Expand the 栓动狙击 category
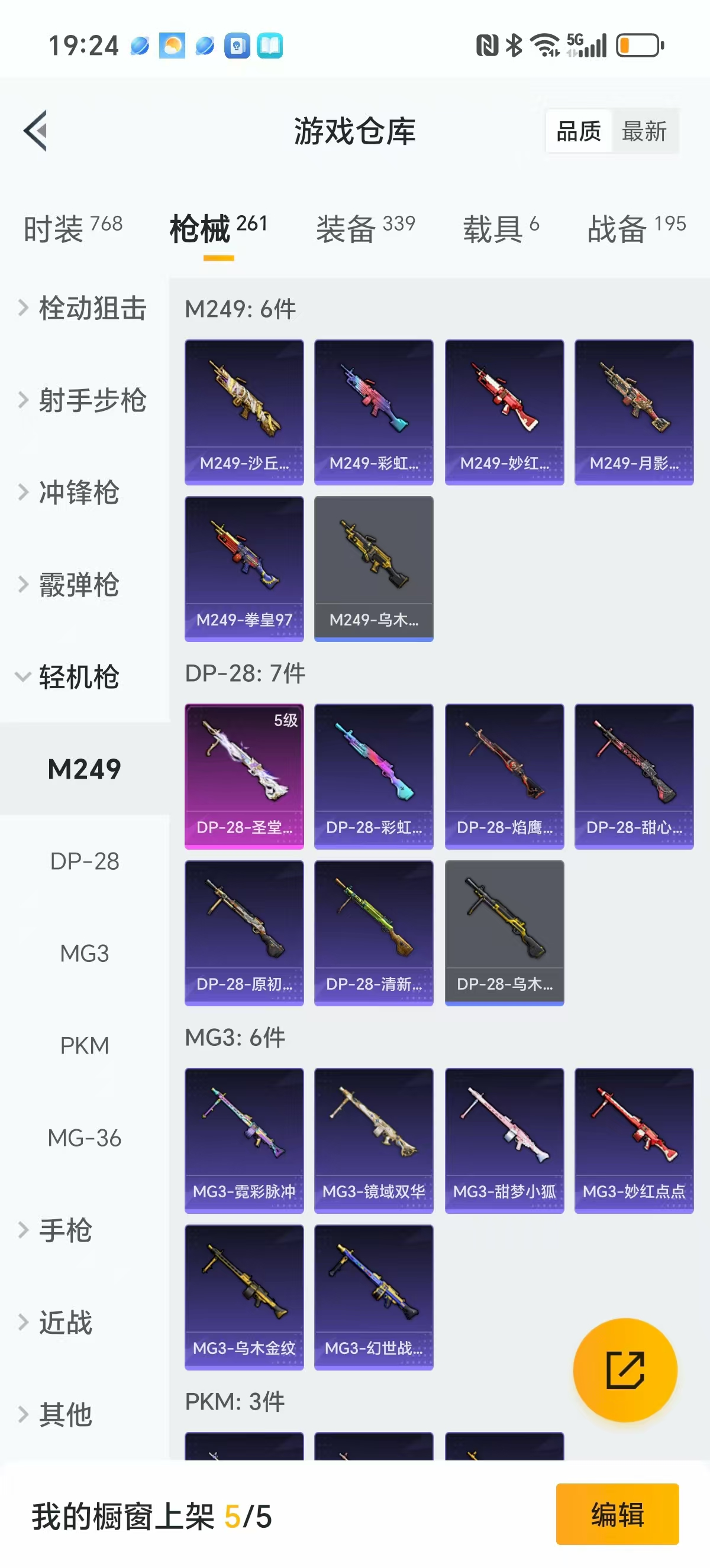The image size is (710, 1568). 83,308
